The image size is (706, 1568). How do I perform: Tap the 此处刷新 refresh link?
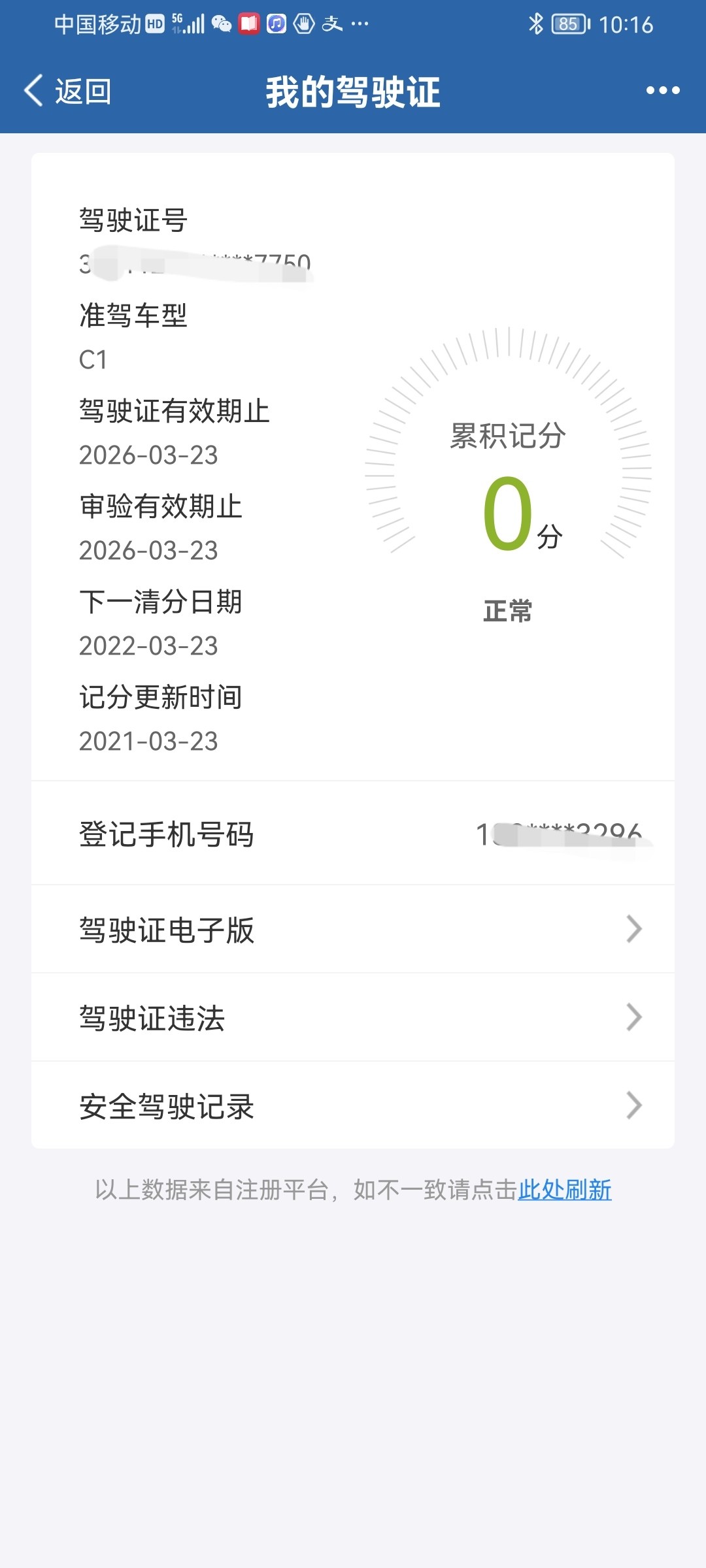click(x=564, y=1190)
